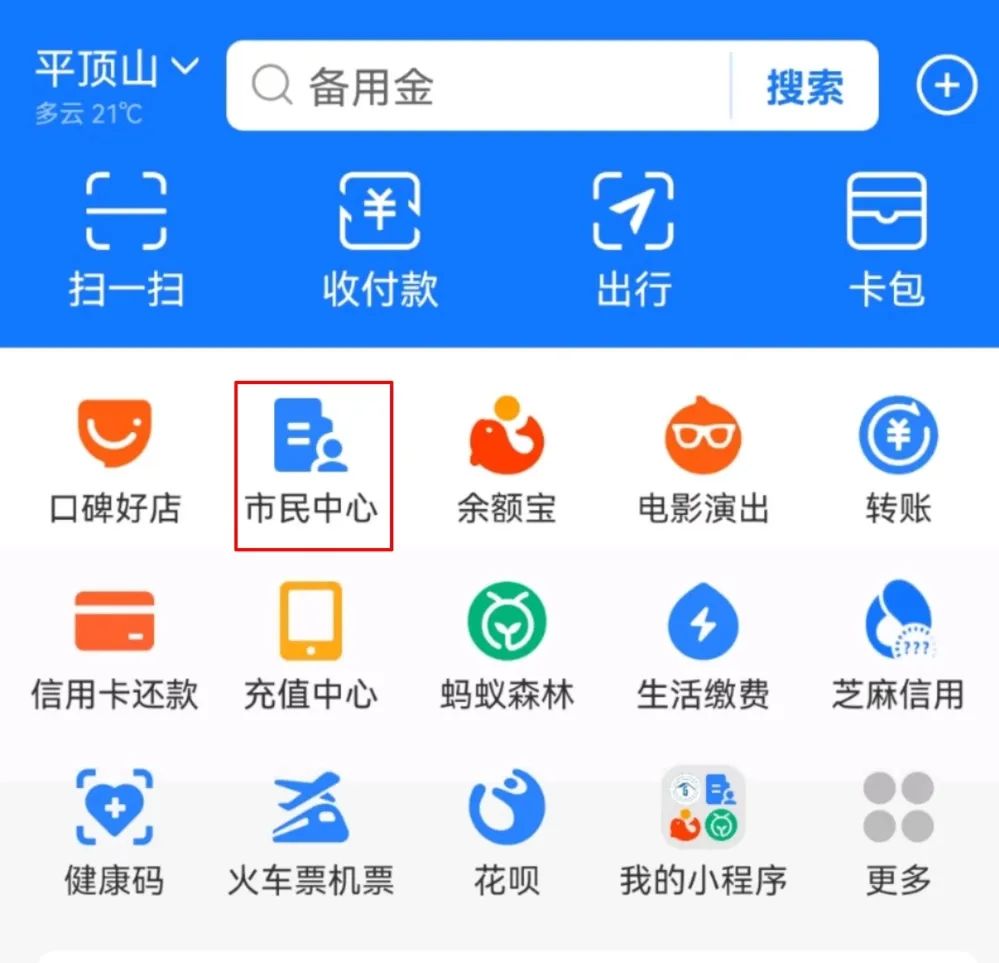Open 信用卡还款 repayment
The image size is (999, 963).
115,647
